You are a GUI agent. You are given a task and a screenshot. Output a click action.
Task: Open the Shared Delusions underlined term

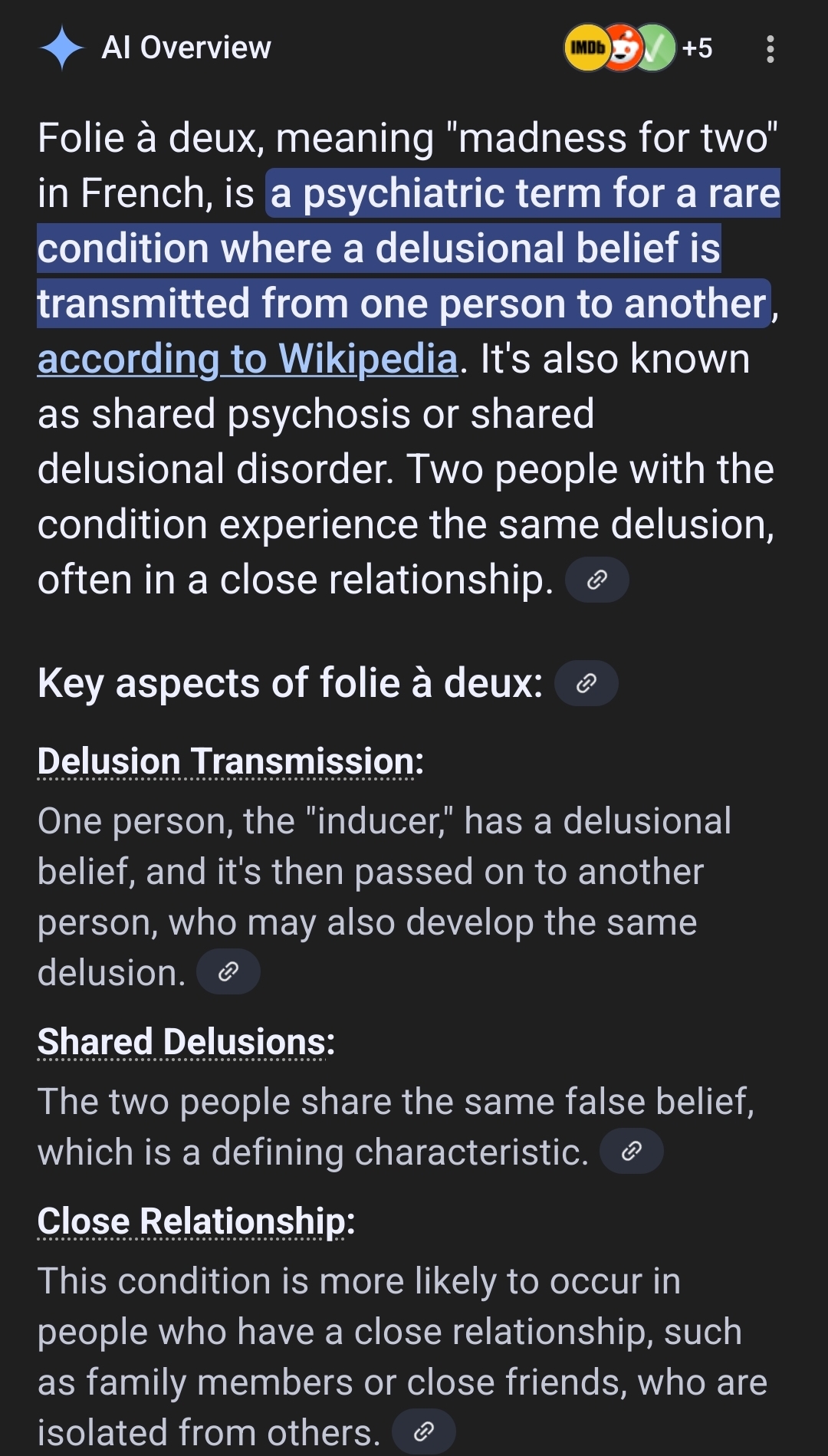click(186, 1043)
